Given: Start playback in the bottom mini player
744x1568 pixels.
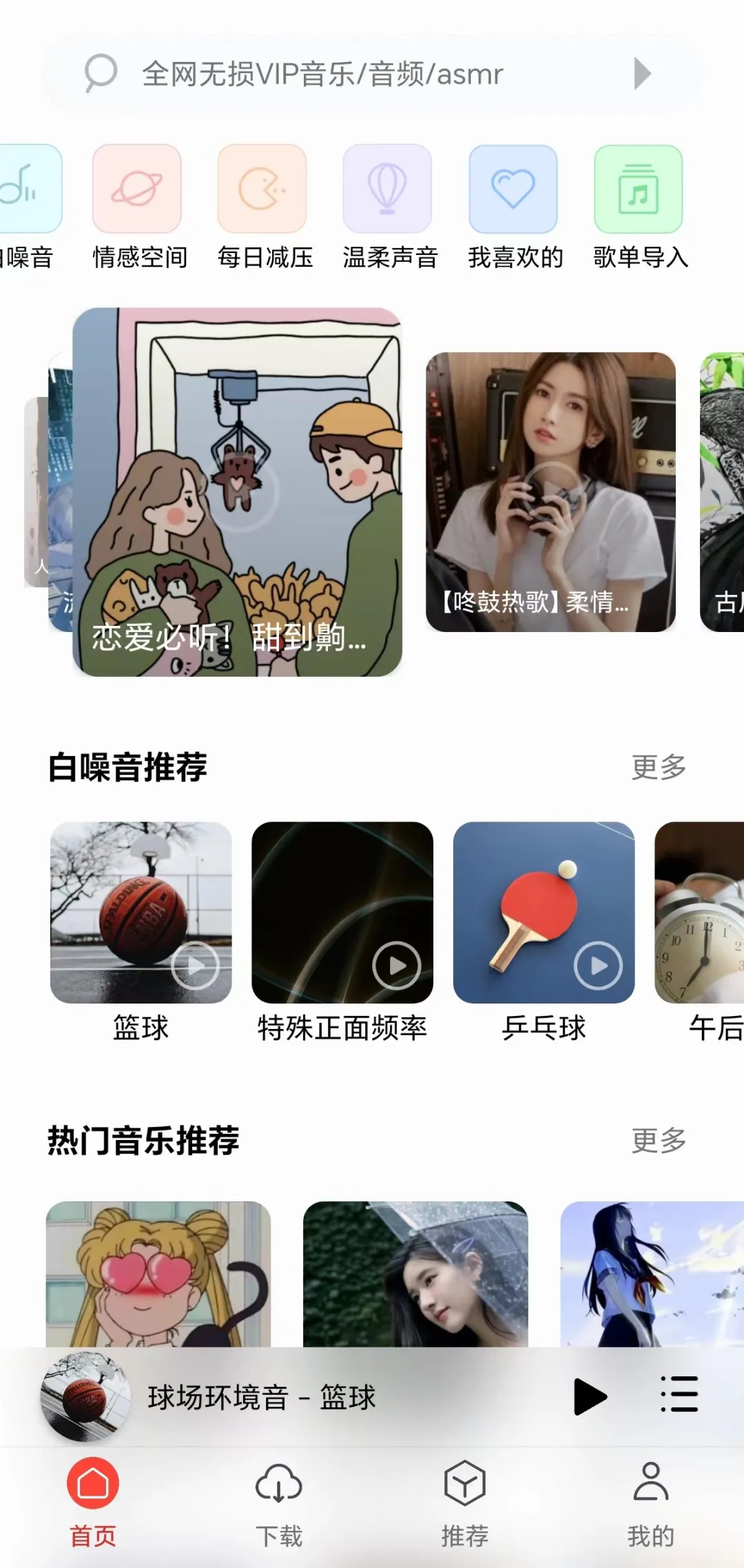Looking at the screenshot, I should 590,1397.
